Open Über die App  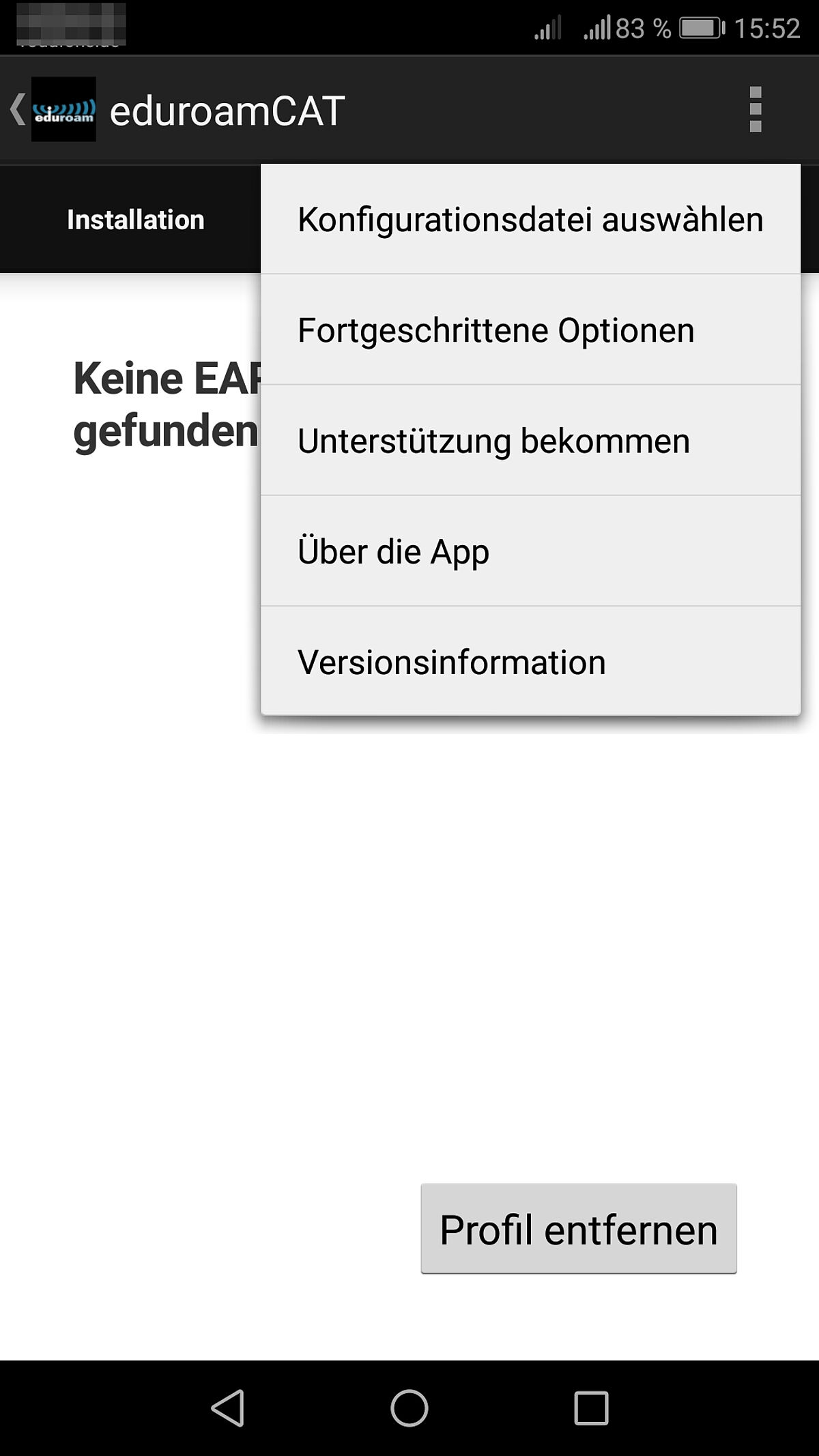pyautogui.click(x=530, y=551)
